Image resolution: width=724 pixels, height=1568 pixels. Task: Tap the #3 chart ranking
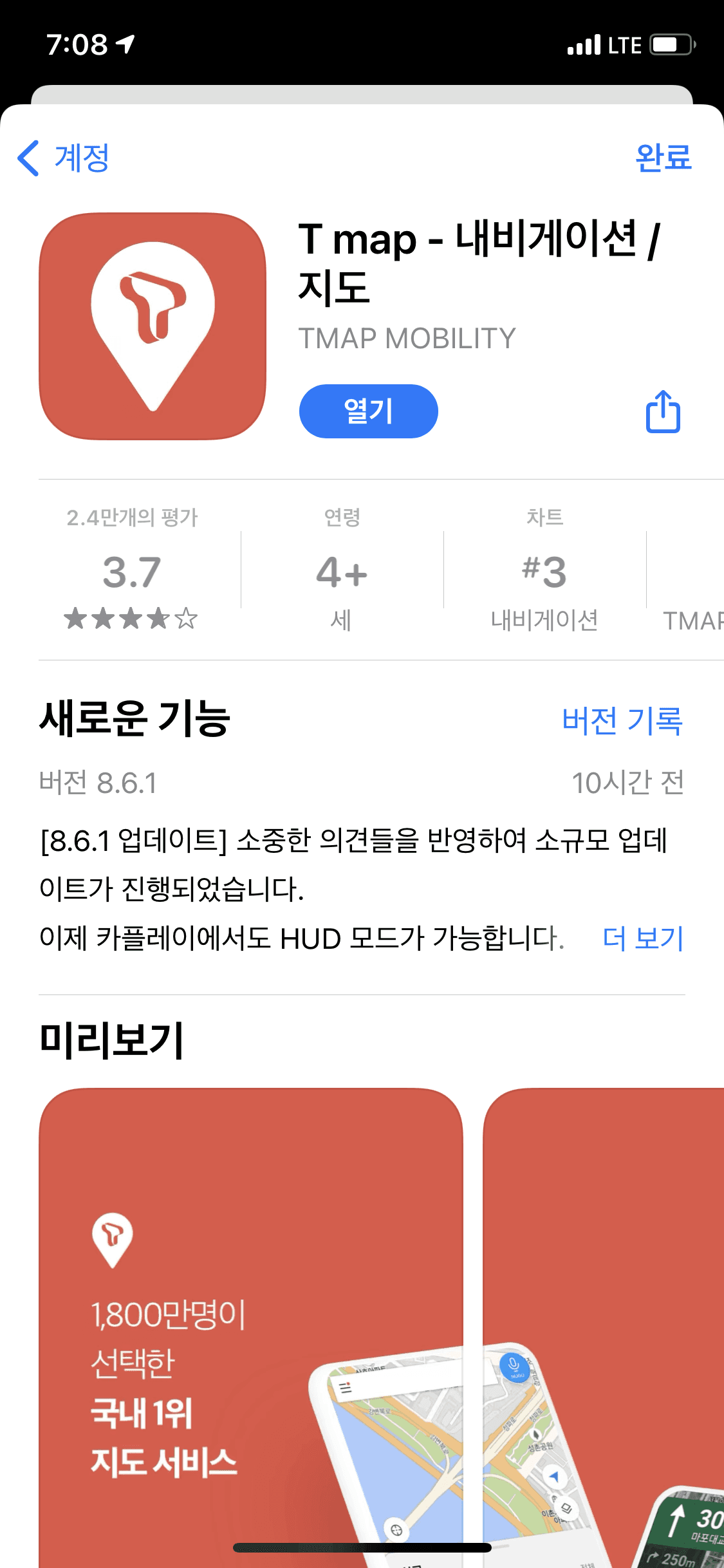tap(546, 572)
